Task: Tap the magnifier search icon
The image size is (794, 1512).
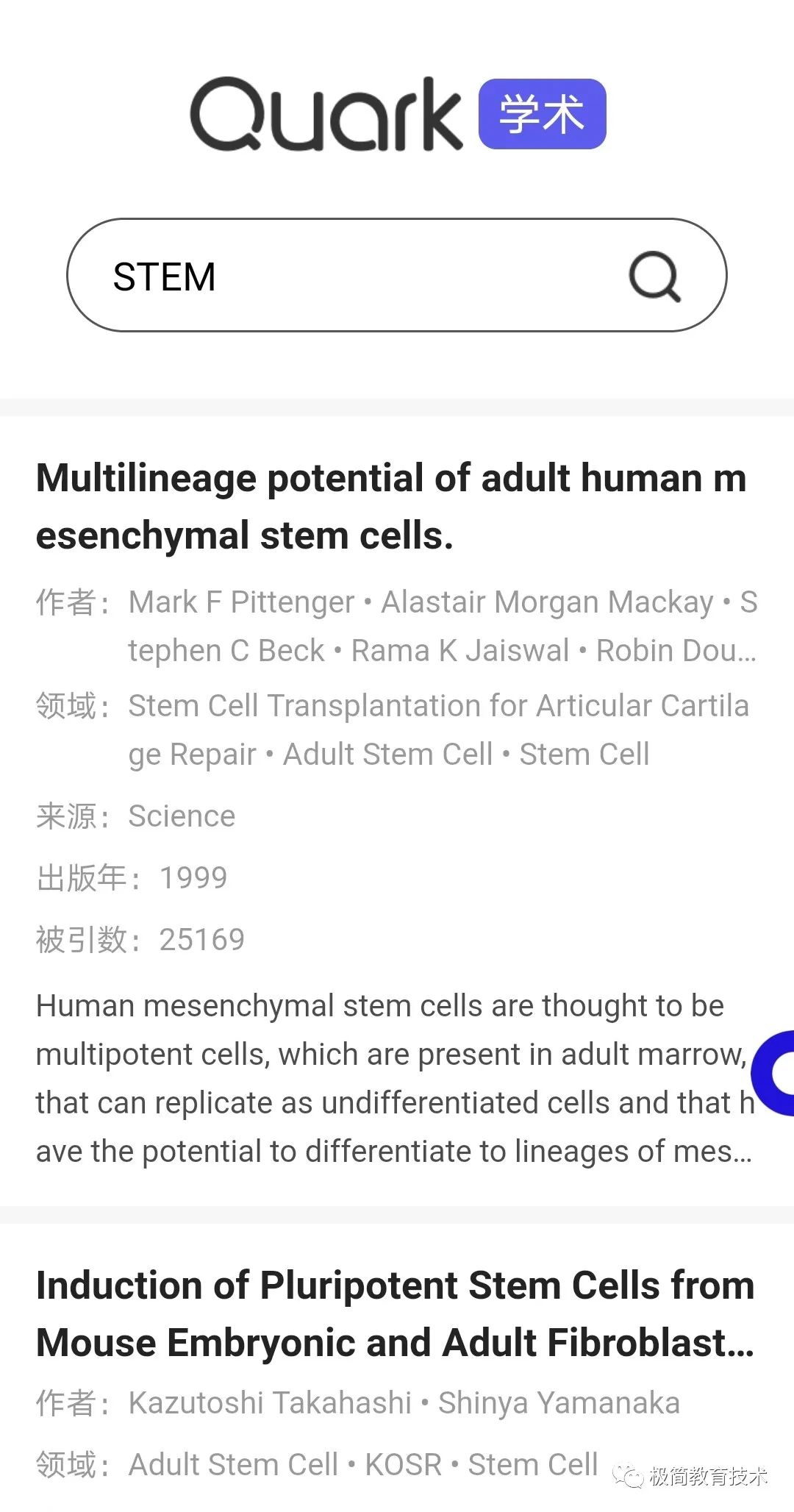Action: tap(654, 277)
